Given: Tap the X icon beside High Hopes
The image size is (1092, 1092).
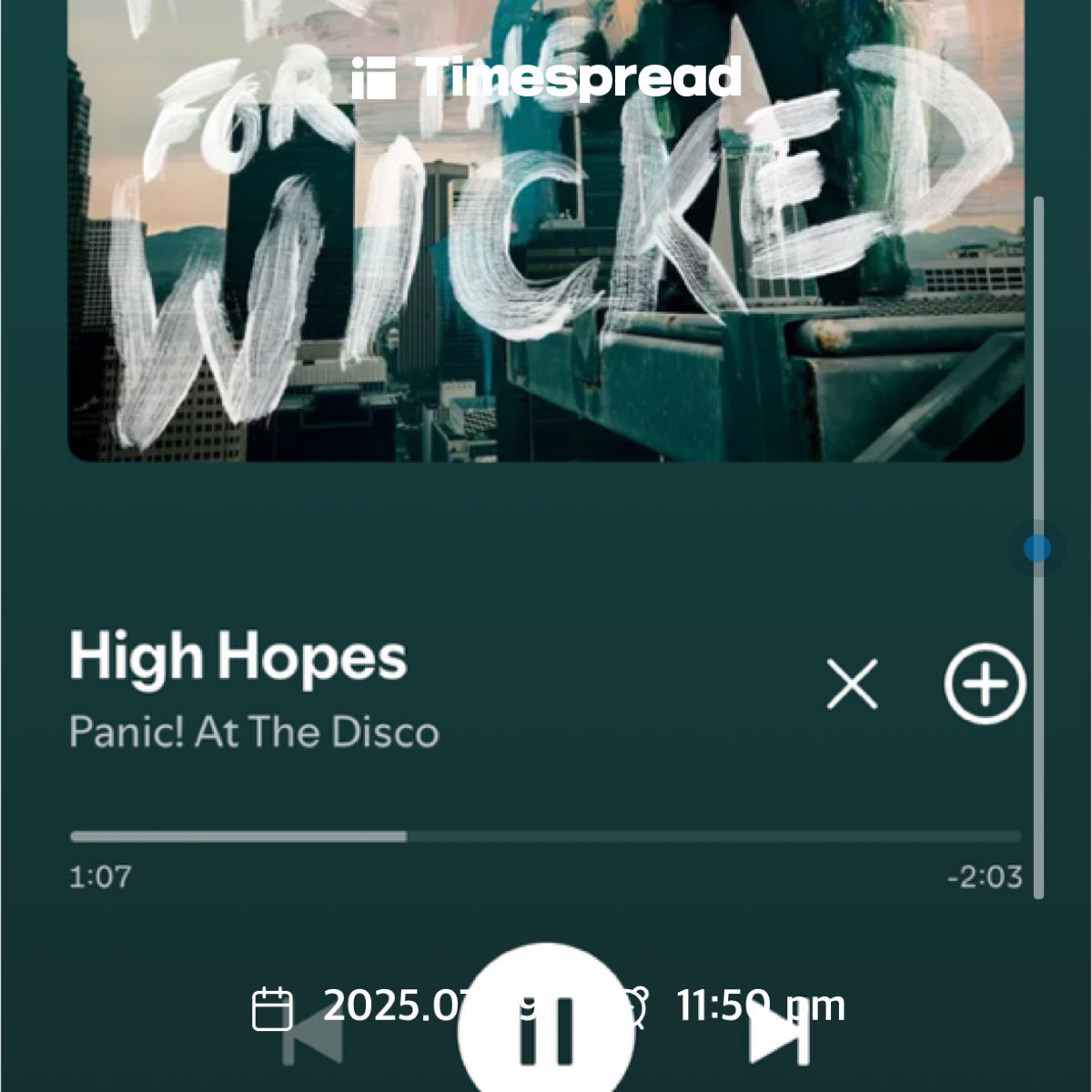Looking at the screenshot, I should coord(853,683).
